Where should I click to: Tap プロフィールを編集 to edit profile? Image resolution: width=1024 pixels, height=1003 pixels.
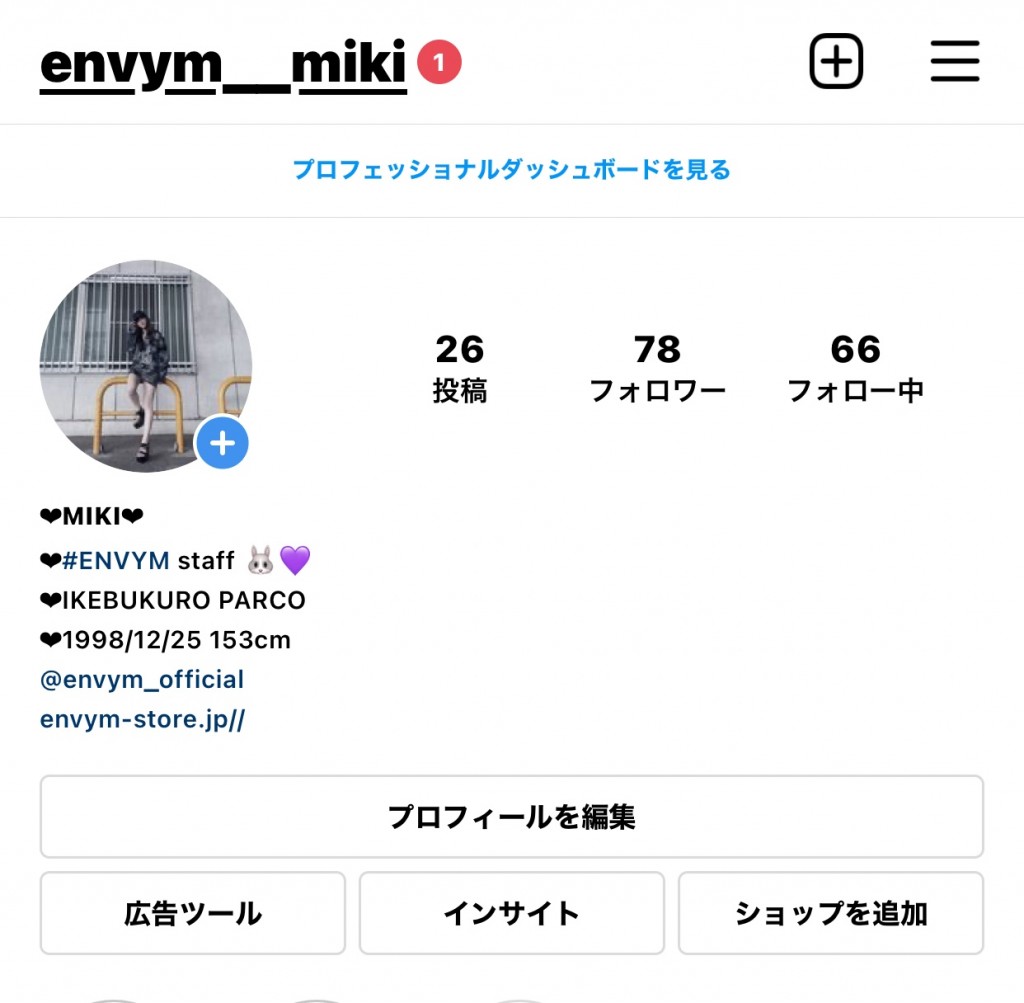511,817
